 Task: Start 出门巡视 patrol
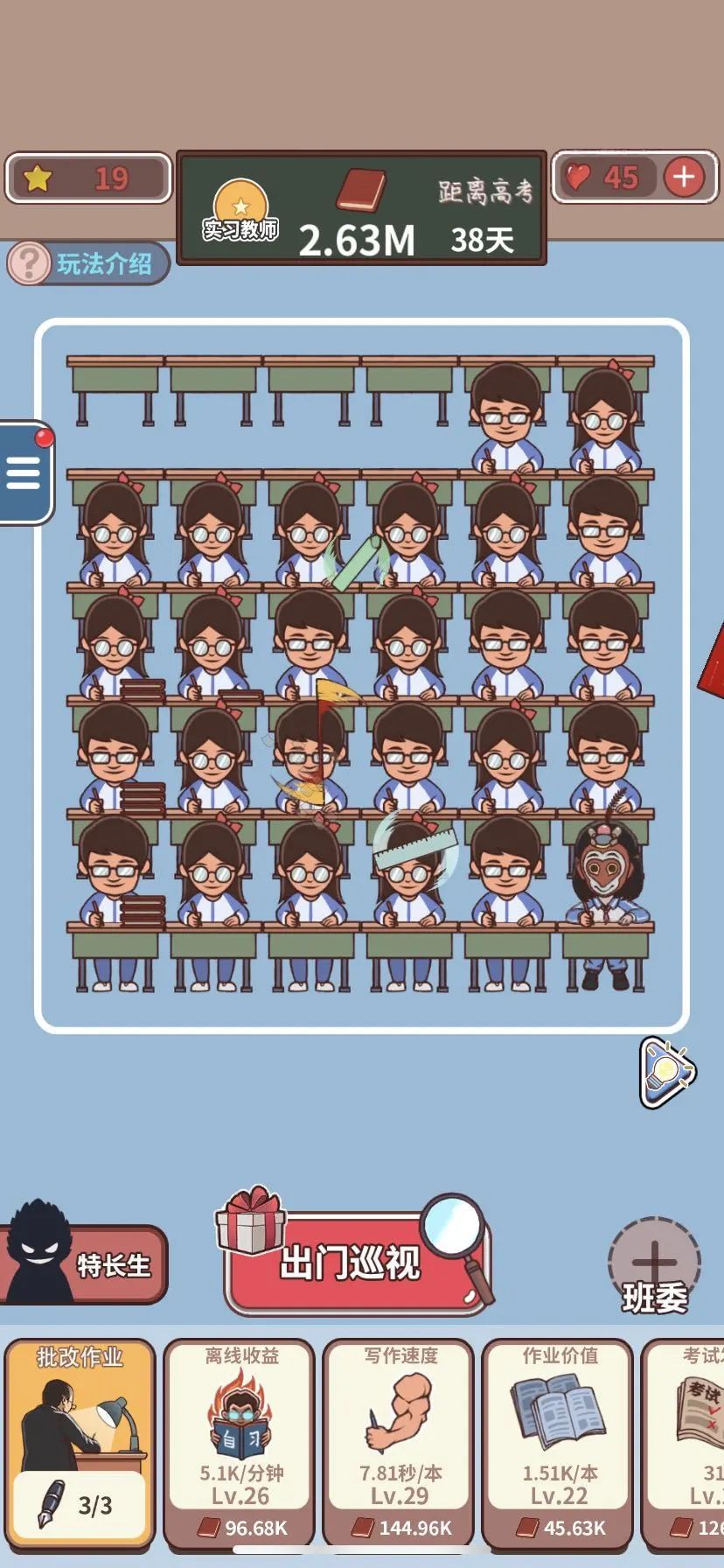(352, 1263)
